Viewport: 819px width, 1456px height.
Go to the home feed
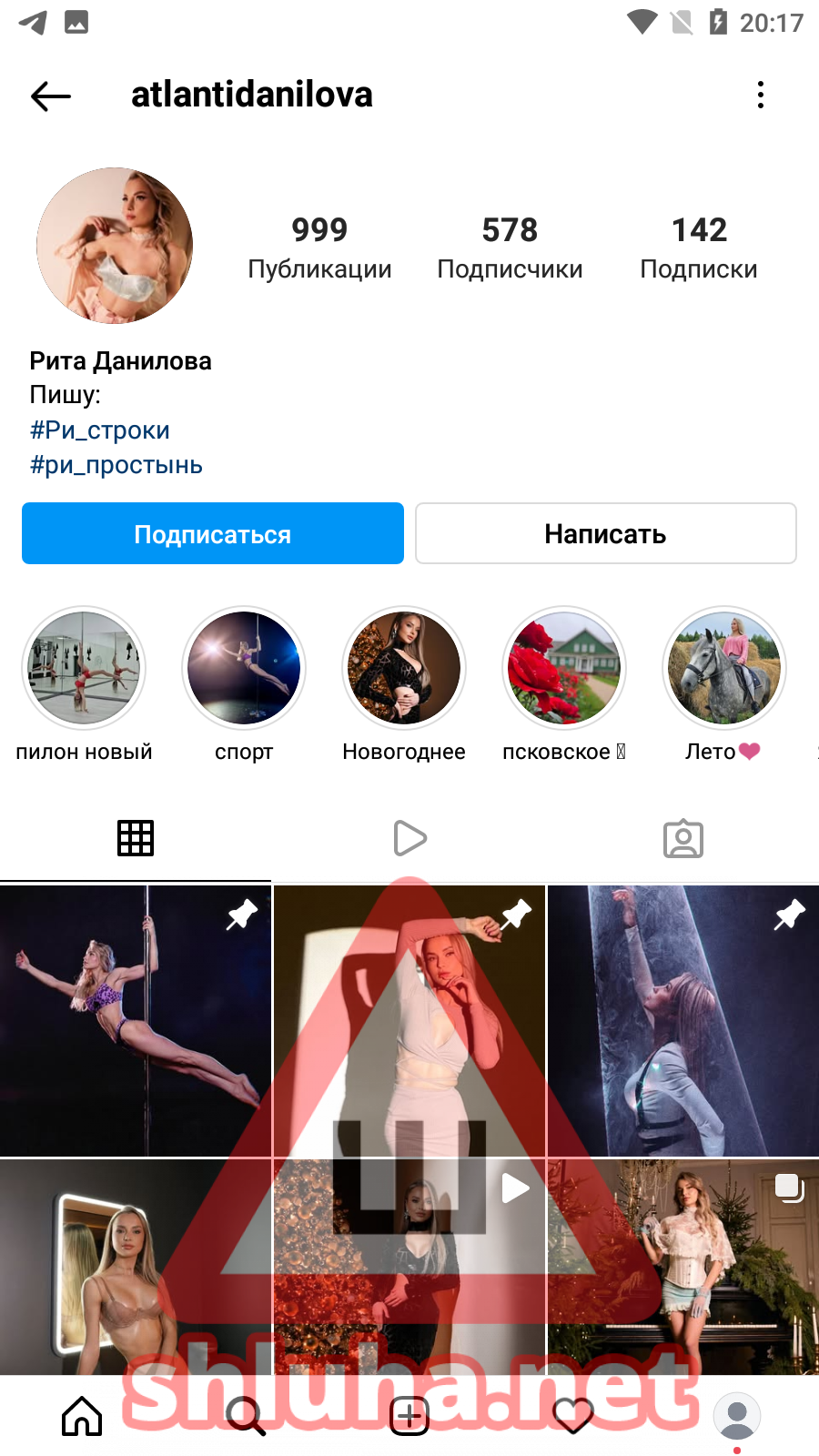(x=82, y=1416)
